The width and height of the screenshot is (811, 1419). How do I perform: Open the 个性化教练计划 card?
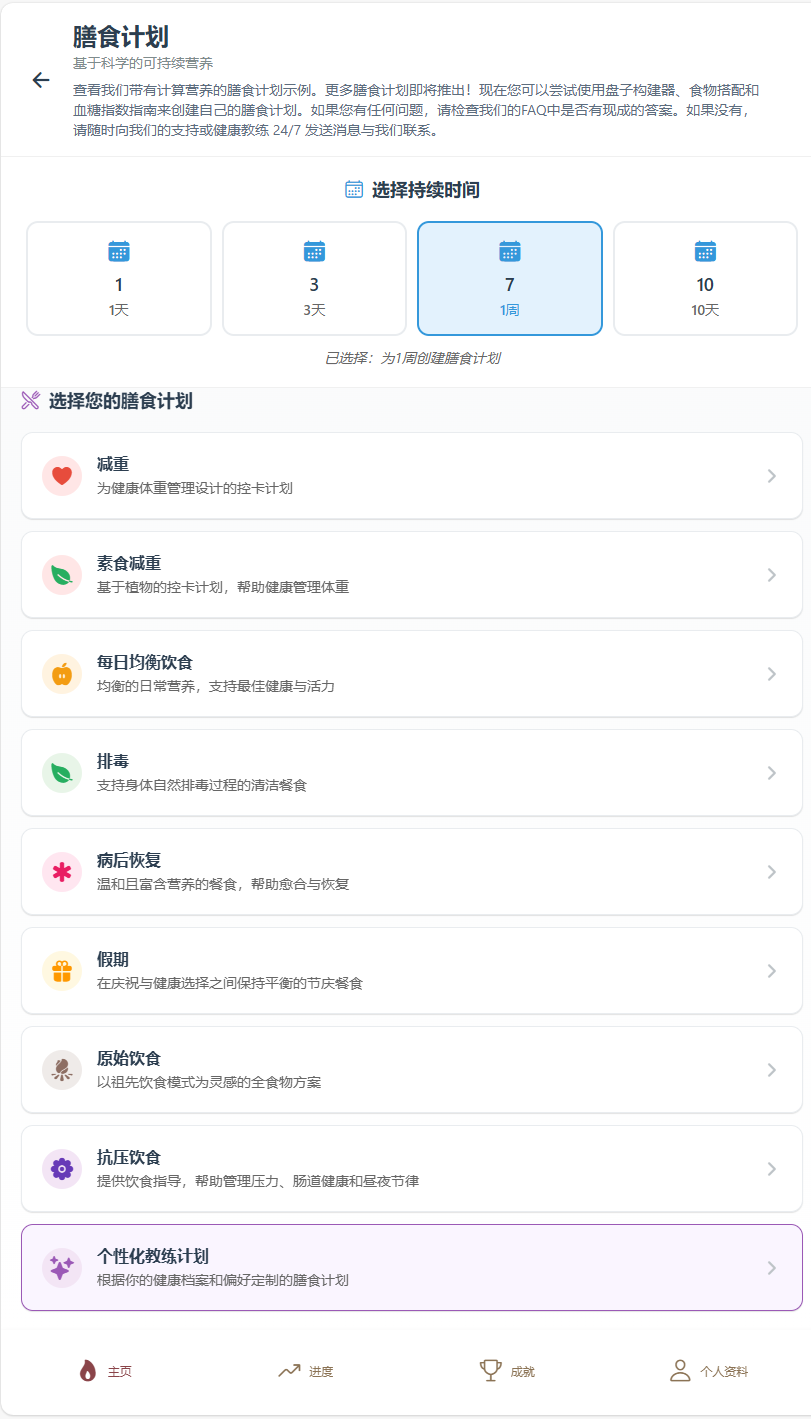tap(411, 1268)
